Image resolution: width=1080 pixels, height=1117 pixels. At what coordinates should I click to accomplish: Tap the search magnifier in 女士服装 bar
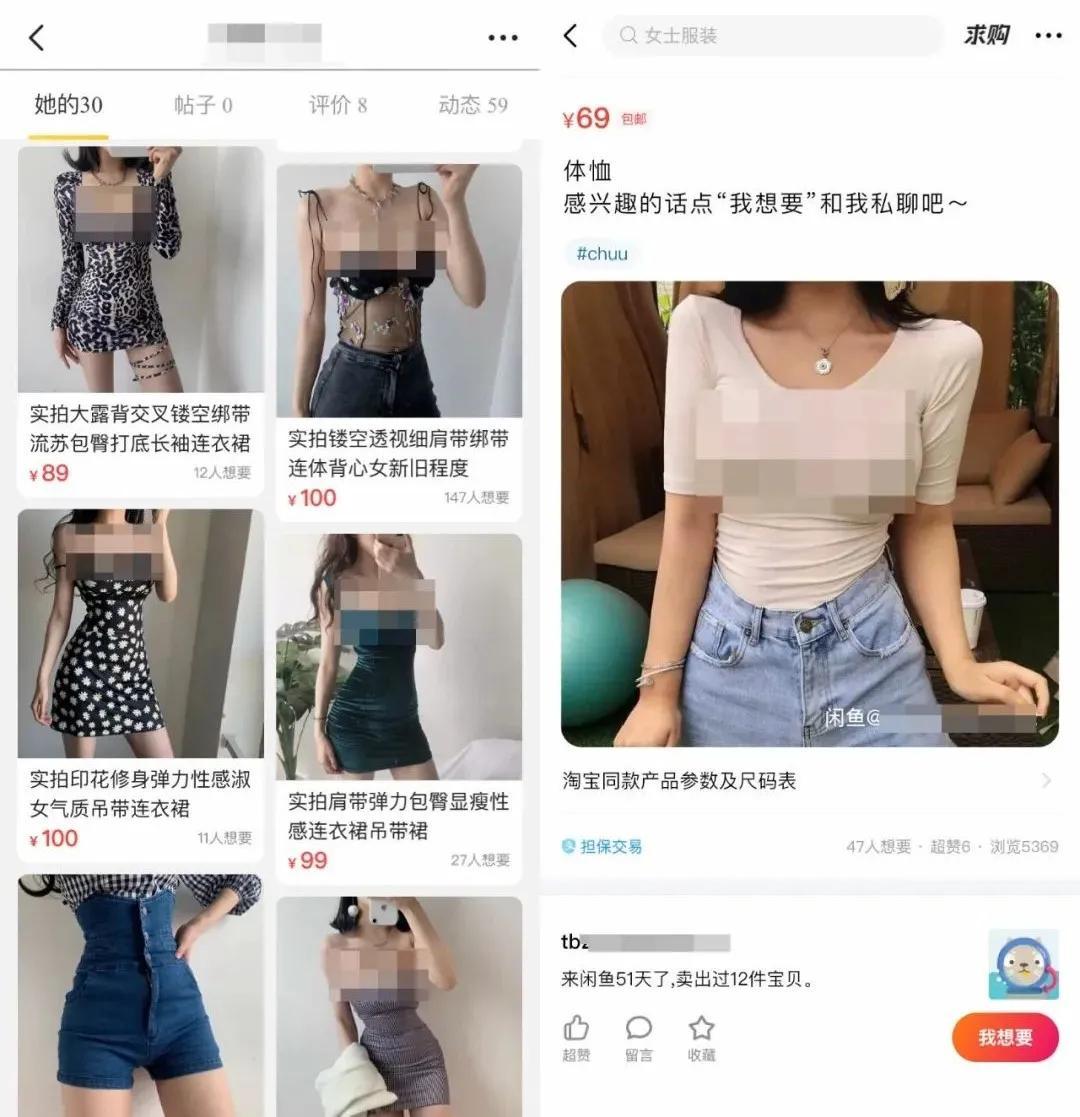coord(628,36)
